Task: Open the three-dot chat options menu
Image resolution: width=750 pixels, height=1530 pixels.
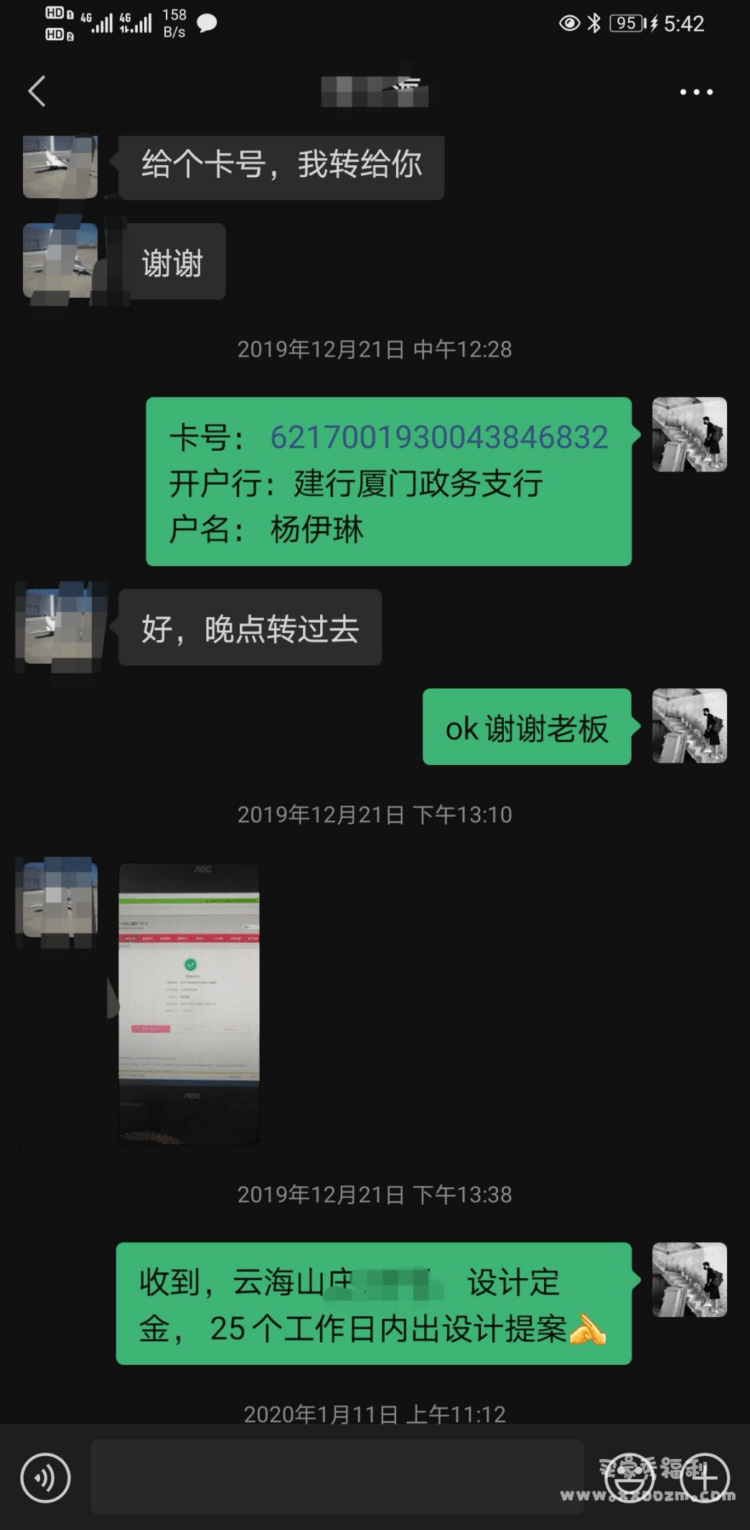Action: coord(696,92)
